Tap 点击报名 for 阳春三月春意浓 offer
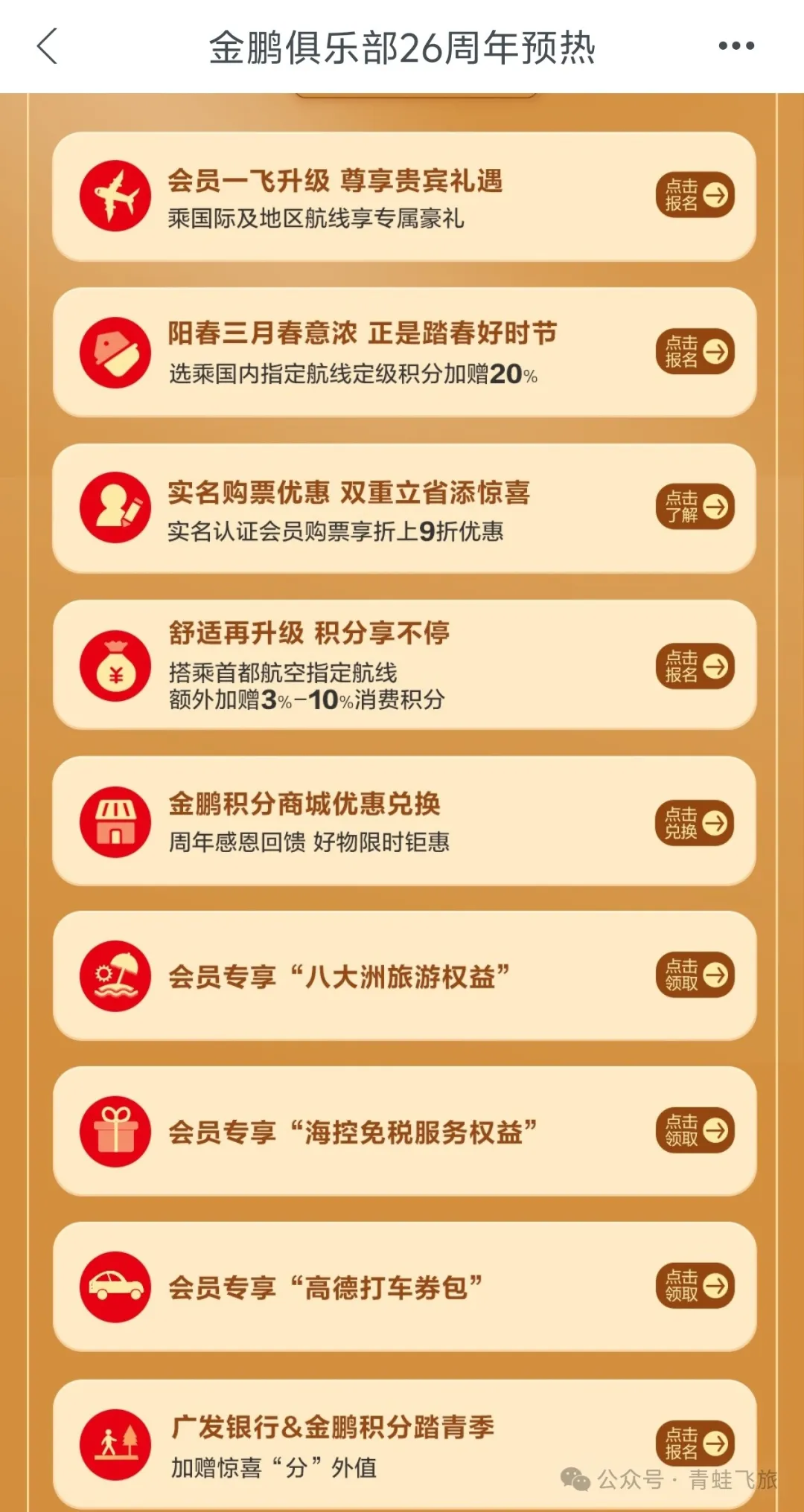The image size is (804, 1512). tap(695, 351)
